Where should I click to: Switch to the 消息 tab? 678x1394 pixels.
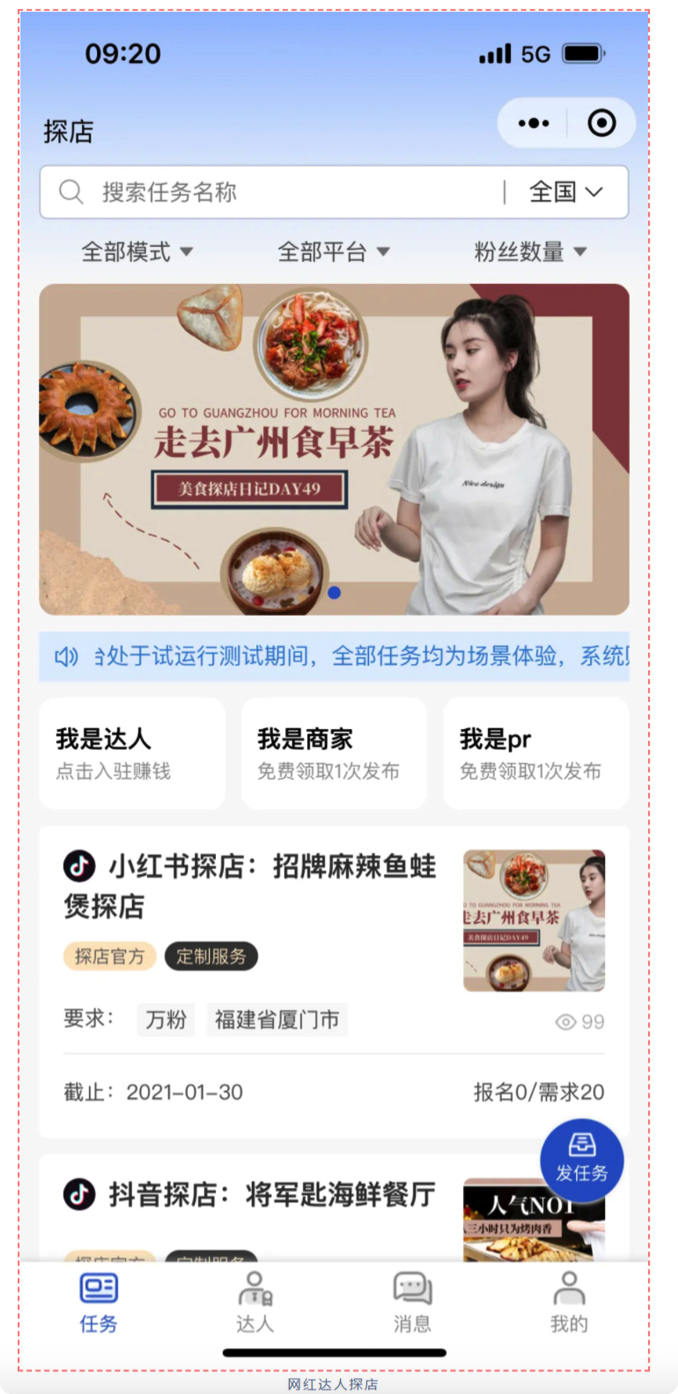tap(412, 1303)
